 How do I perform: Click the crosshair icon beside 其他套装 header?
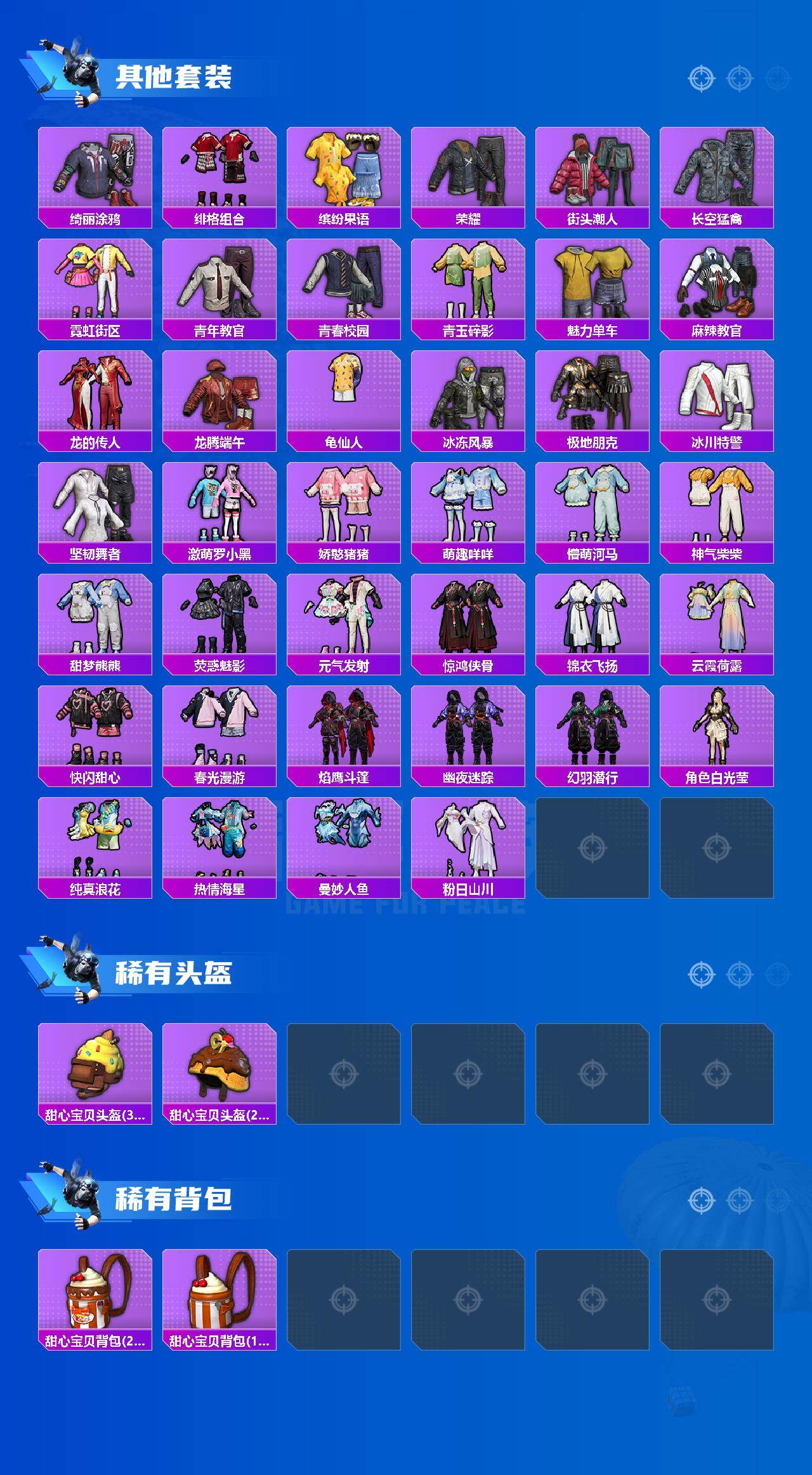pos(701,79)
